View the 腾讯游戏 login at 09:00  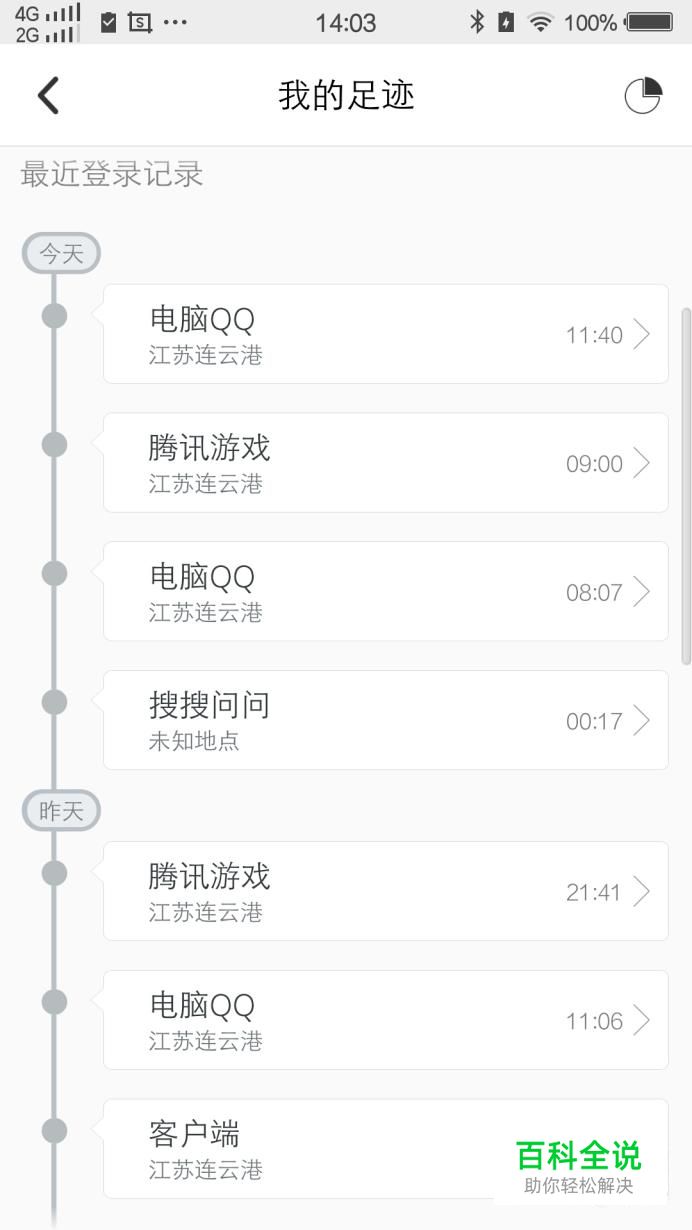coord(385,463)
